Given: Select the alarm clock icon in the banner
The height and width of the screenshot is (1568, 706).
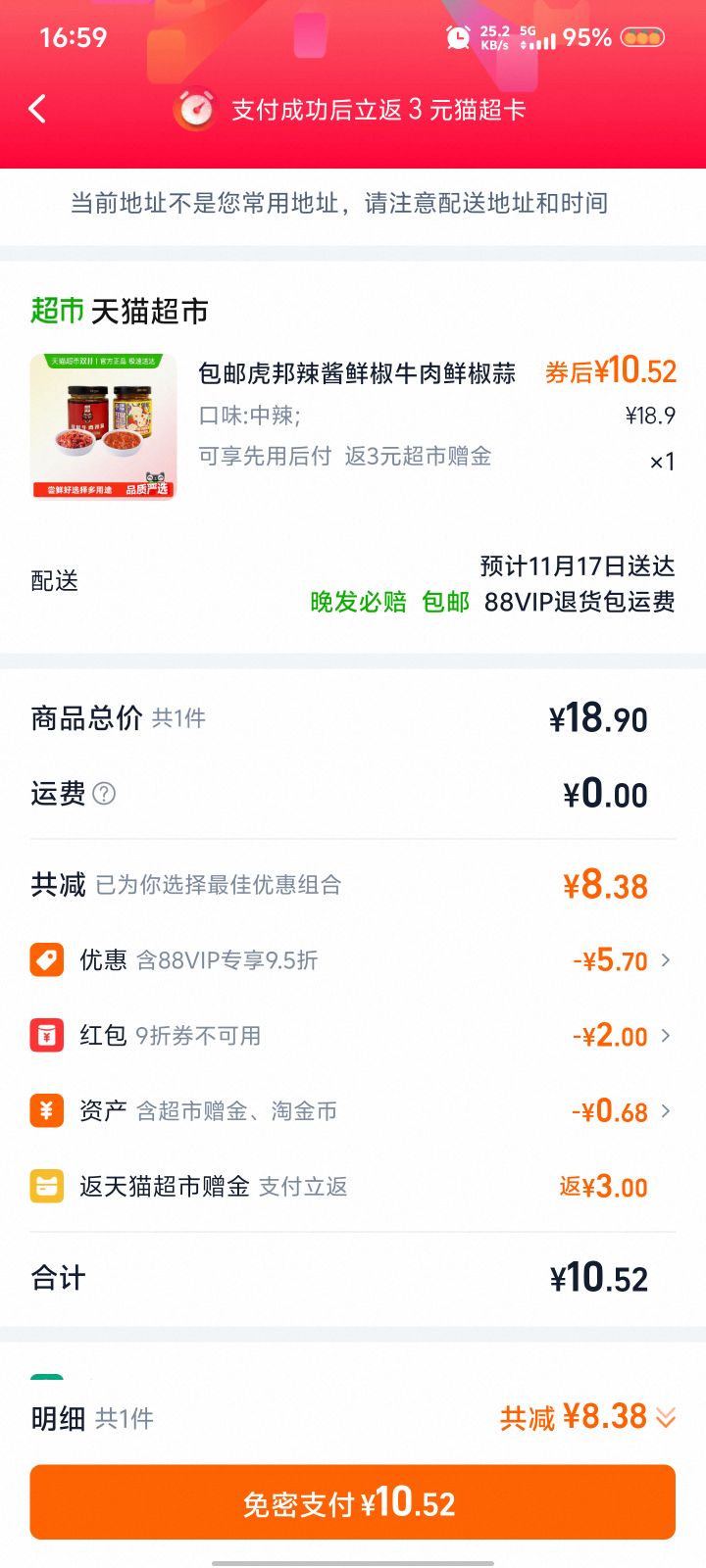Looking at the screenshot, I should tap(195, 109).
